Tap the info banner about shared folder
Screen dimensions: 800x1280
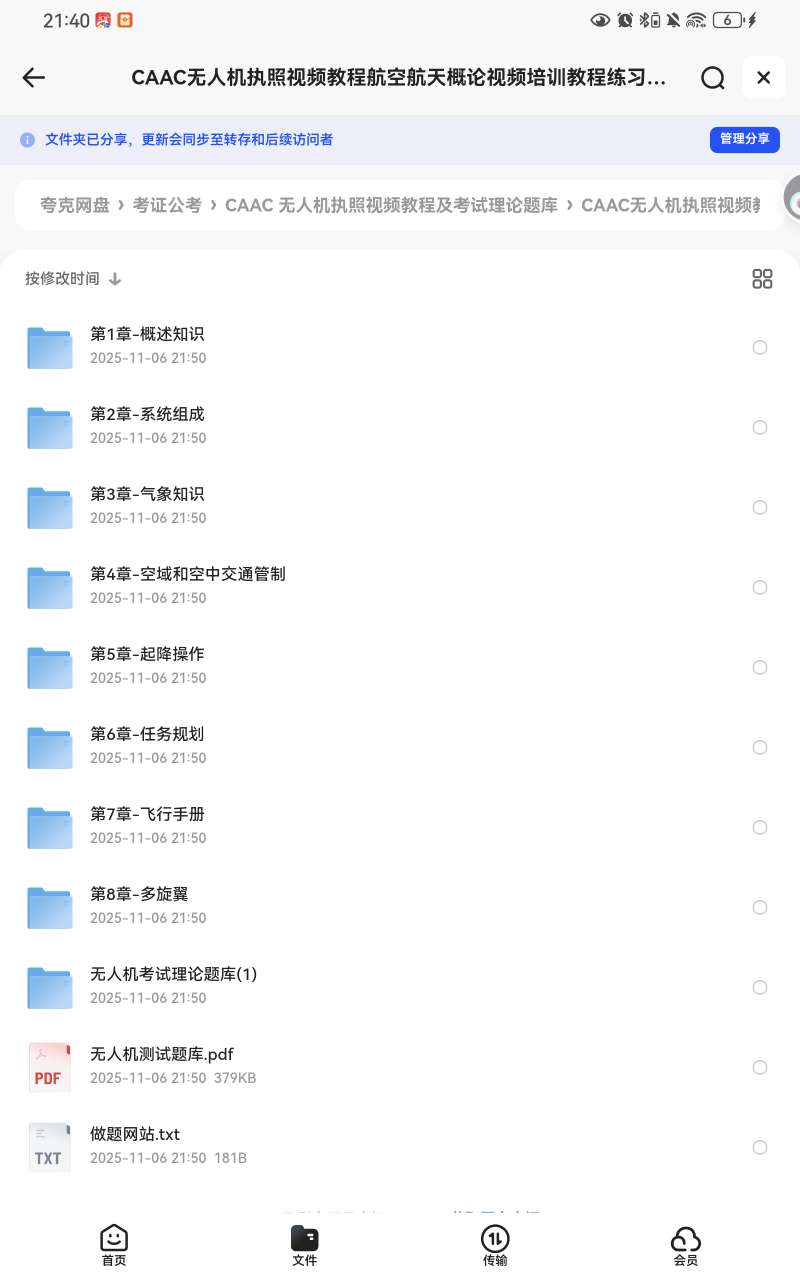tap(200, 139)
